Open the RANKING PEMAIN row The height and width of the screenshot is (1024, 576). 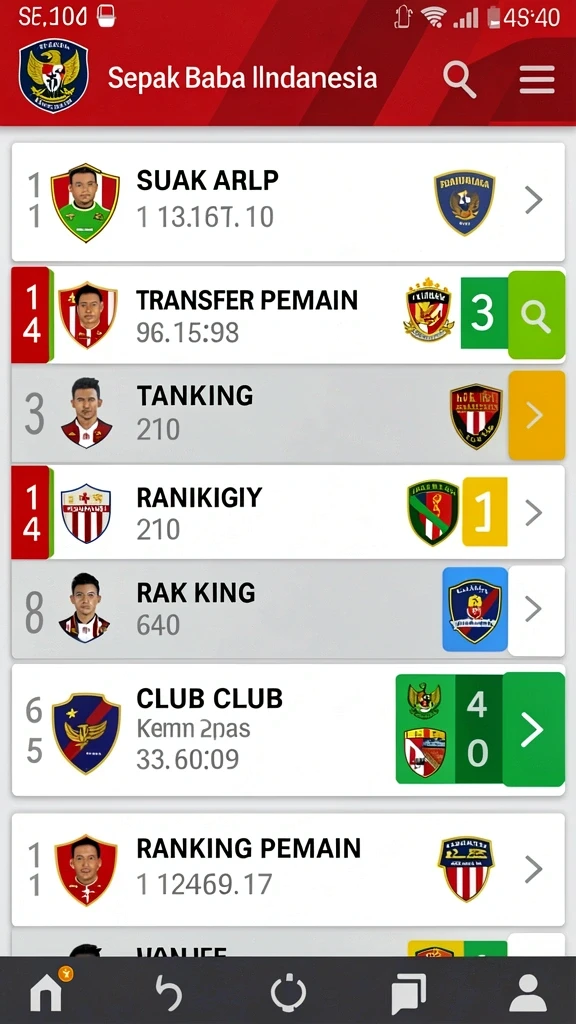click(x=288, y=869)
